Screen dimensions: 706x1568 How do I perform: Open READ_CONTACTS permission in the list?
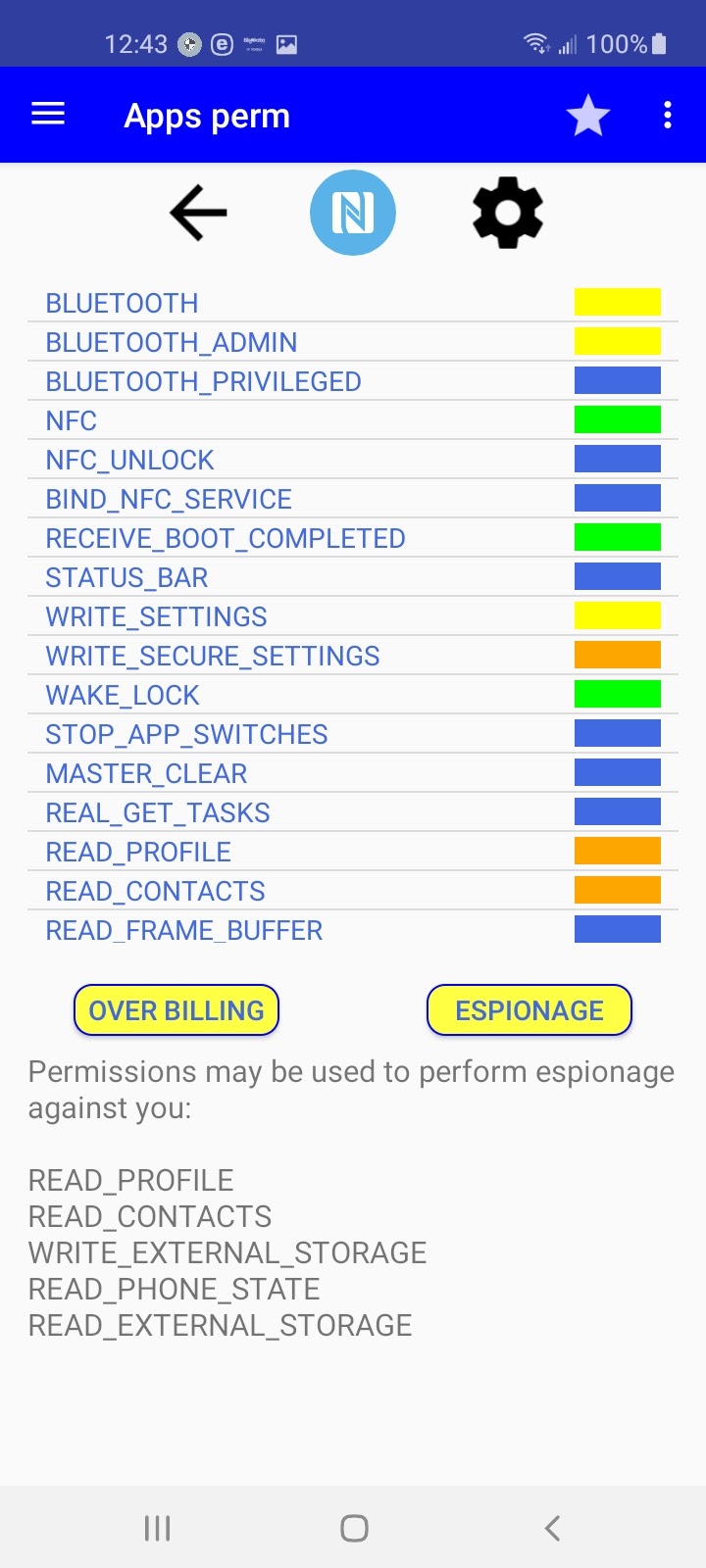tap(156, 891)
